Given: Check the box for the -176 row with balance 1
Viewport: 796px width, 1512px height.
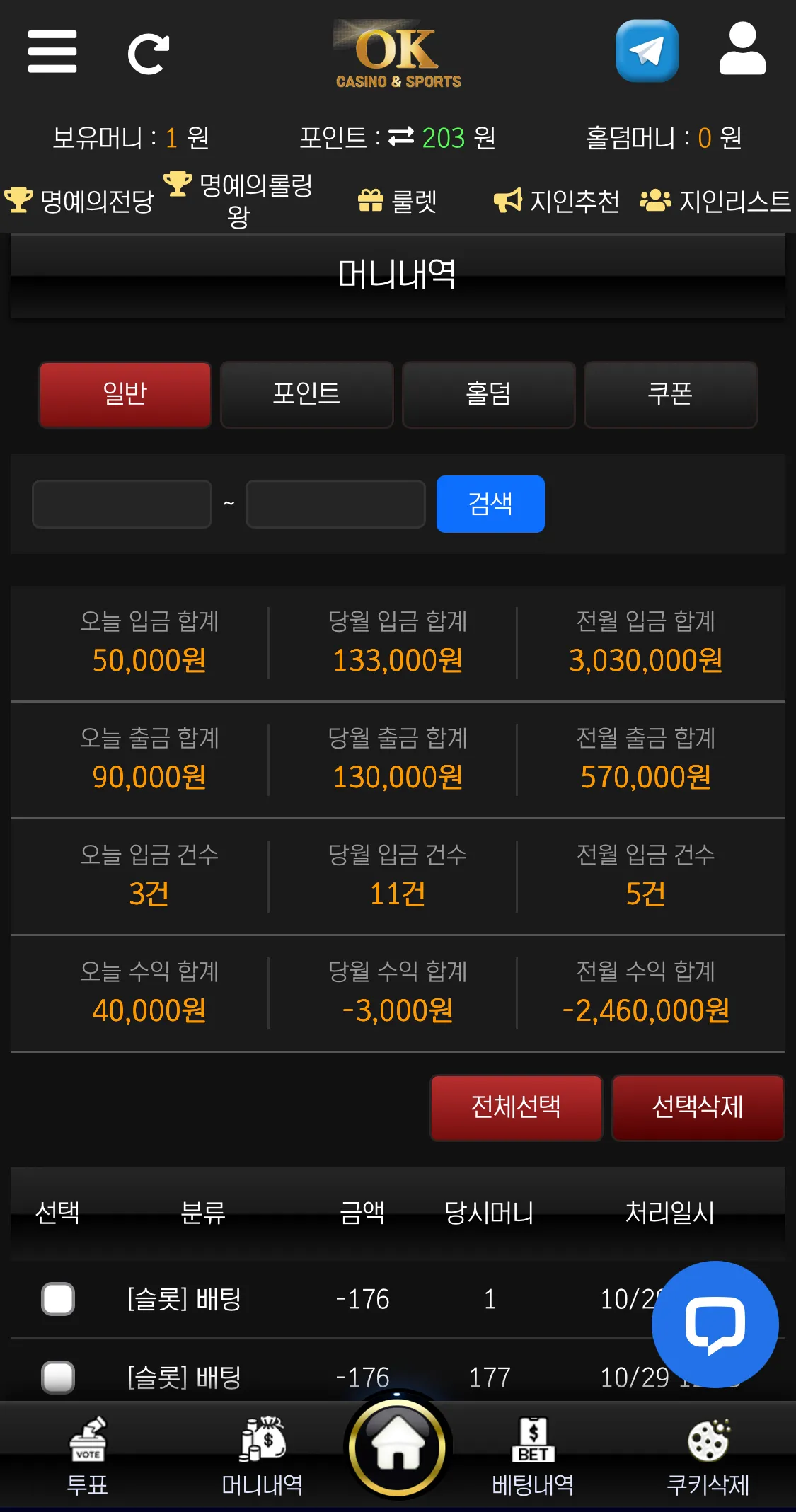Looking at the screenshot, I should click(x=58, y=1299).
